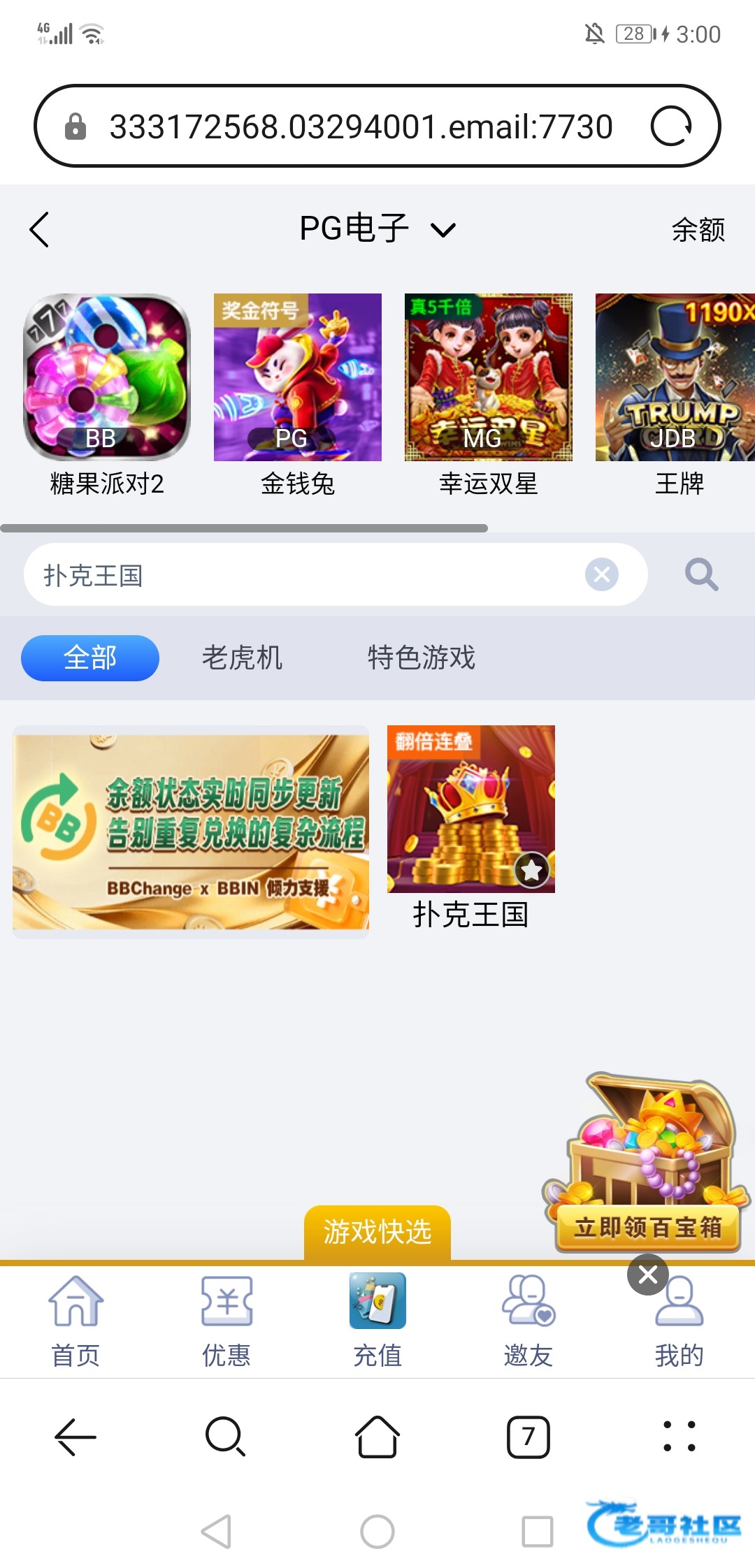The image size is (755, 1568).
Task: Open the 游戏快选 quick select panel
Action: point(377,1232)
